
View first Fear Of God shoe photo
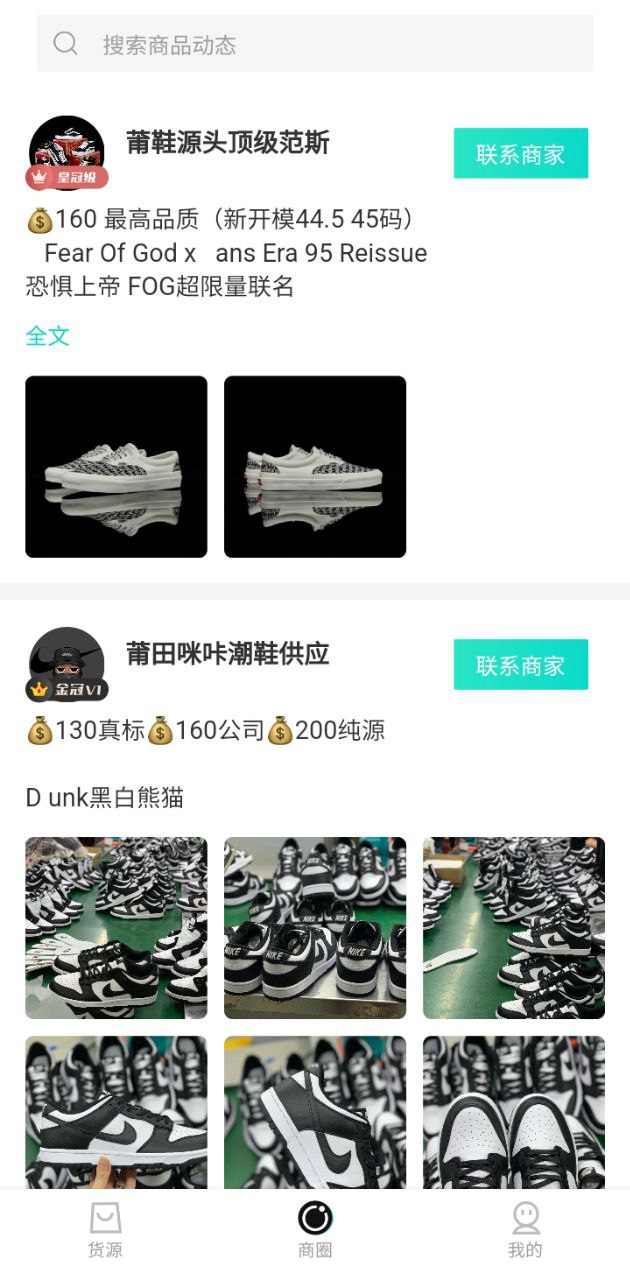116,466
